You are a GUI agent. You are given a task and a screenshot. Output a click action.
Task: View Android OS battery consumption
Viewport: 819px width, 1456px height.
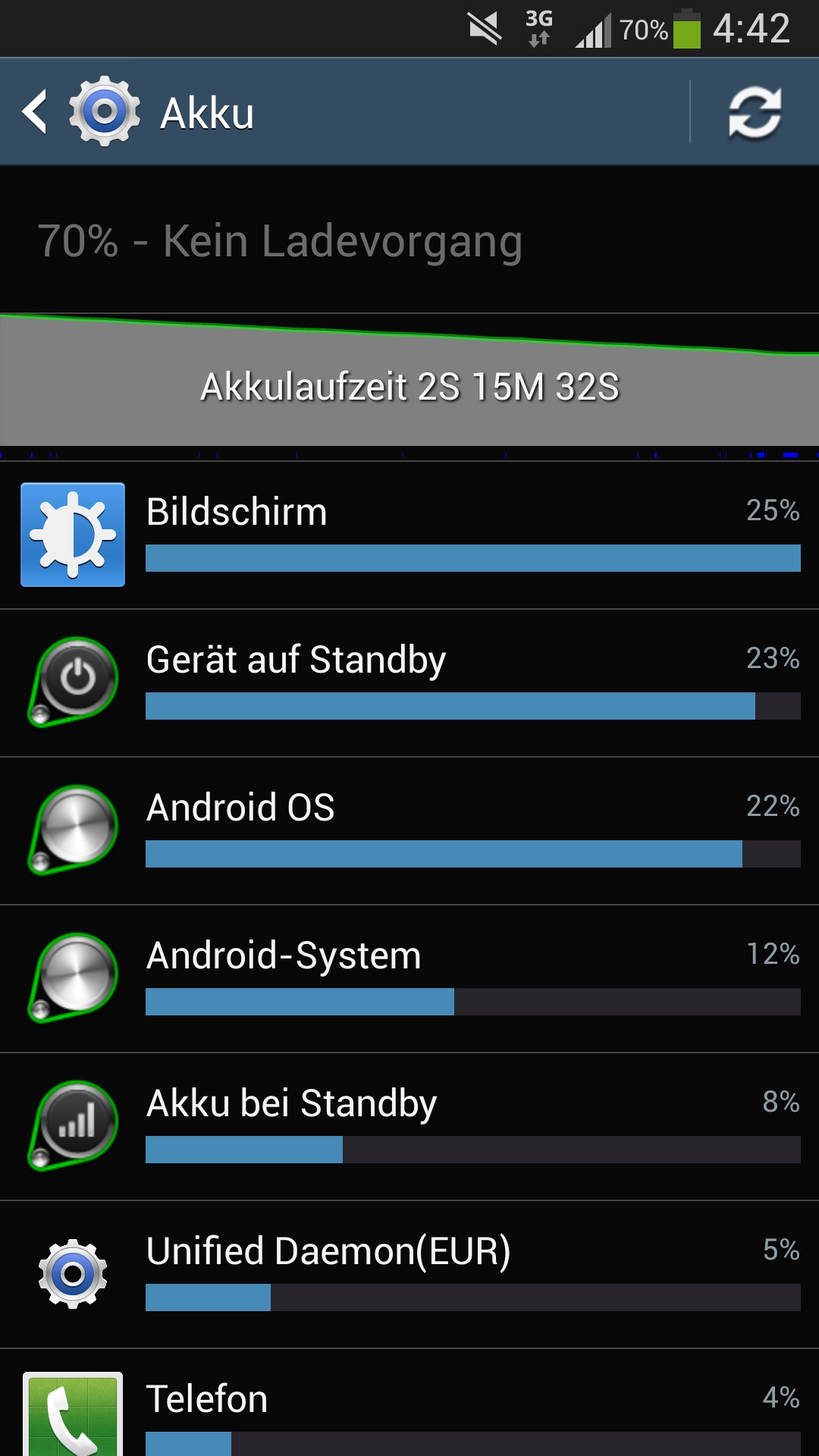[409, 831]
